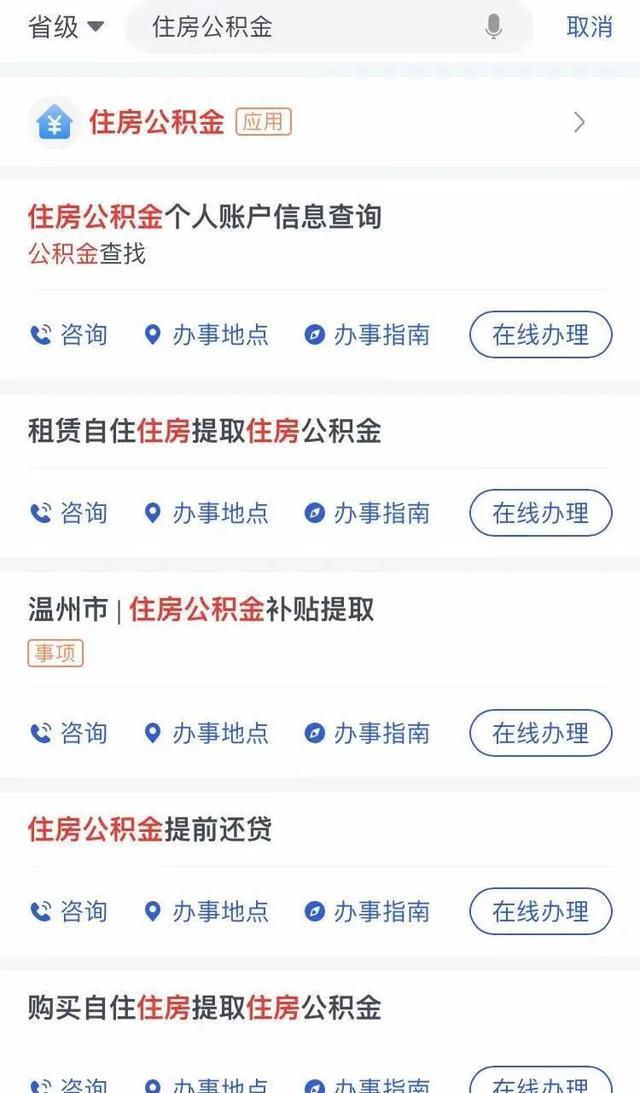Open 住房公积金提前还贷 result
640x1093 pixels.
pyautogui.click(x=150, y=829)
